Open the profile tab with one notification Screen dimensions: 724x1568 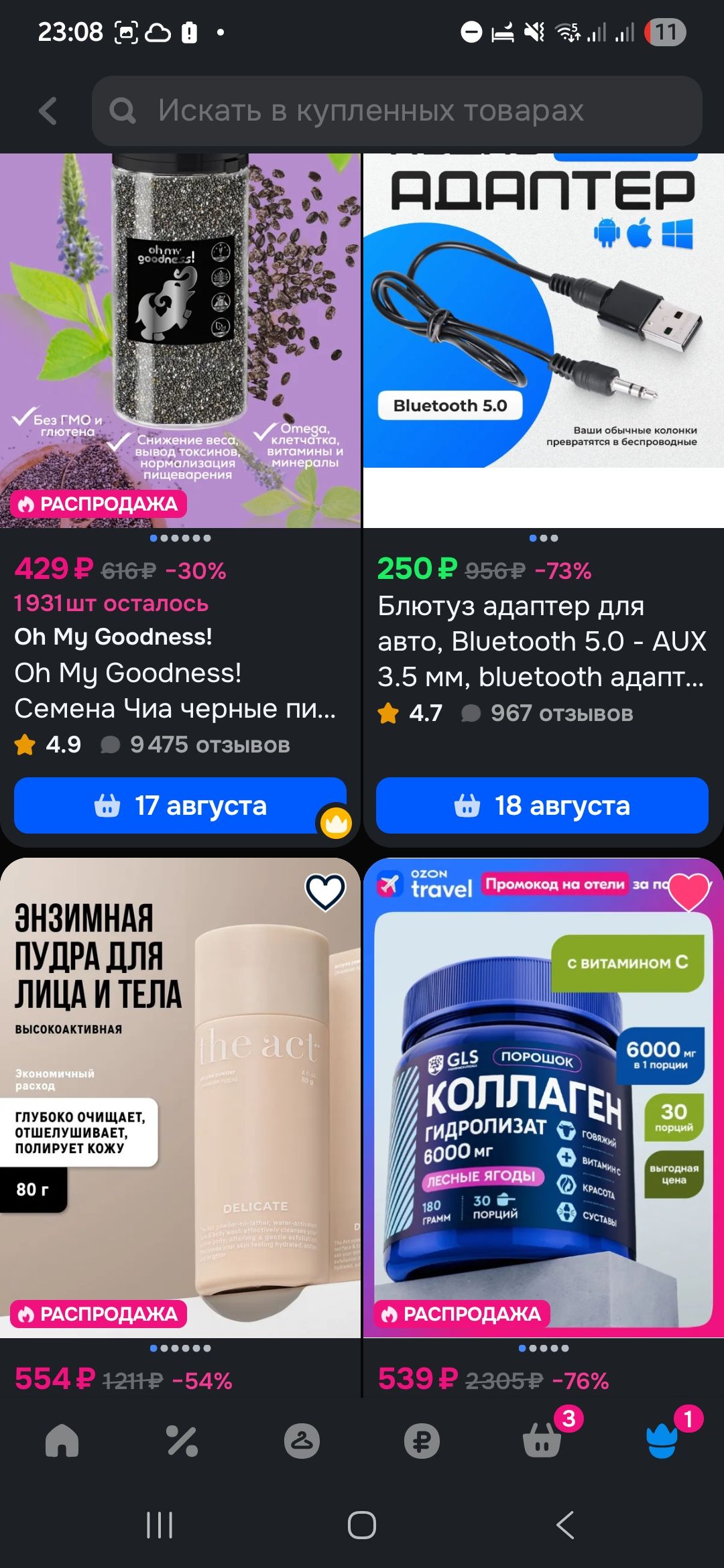click(x=662, y=1440)
